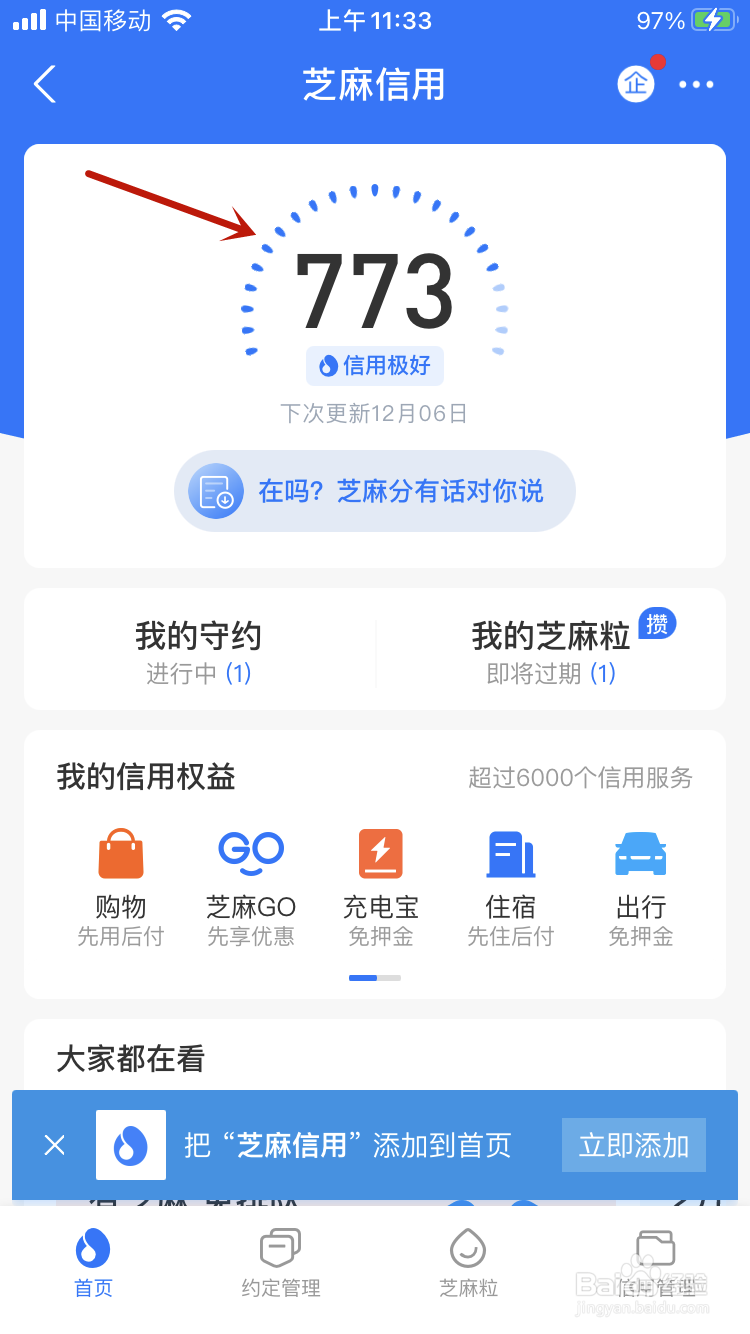Dismiss the add-to-homepage banner with X
750x1334 pixels.
pyautogui.click(x=55, y=1144)
